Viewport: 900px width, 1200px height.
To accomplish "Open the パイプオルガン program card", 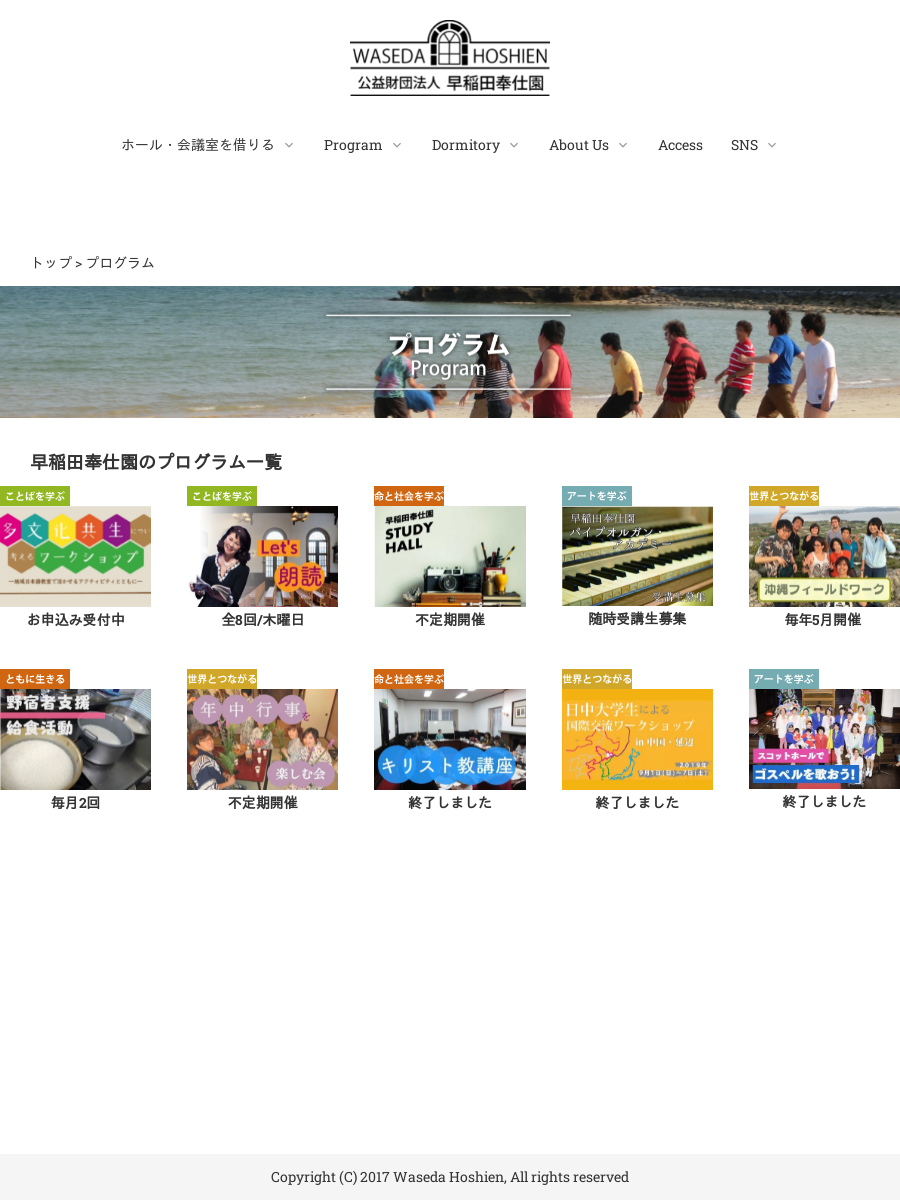I will (637, 556).
